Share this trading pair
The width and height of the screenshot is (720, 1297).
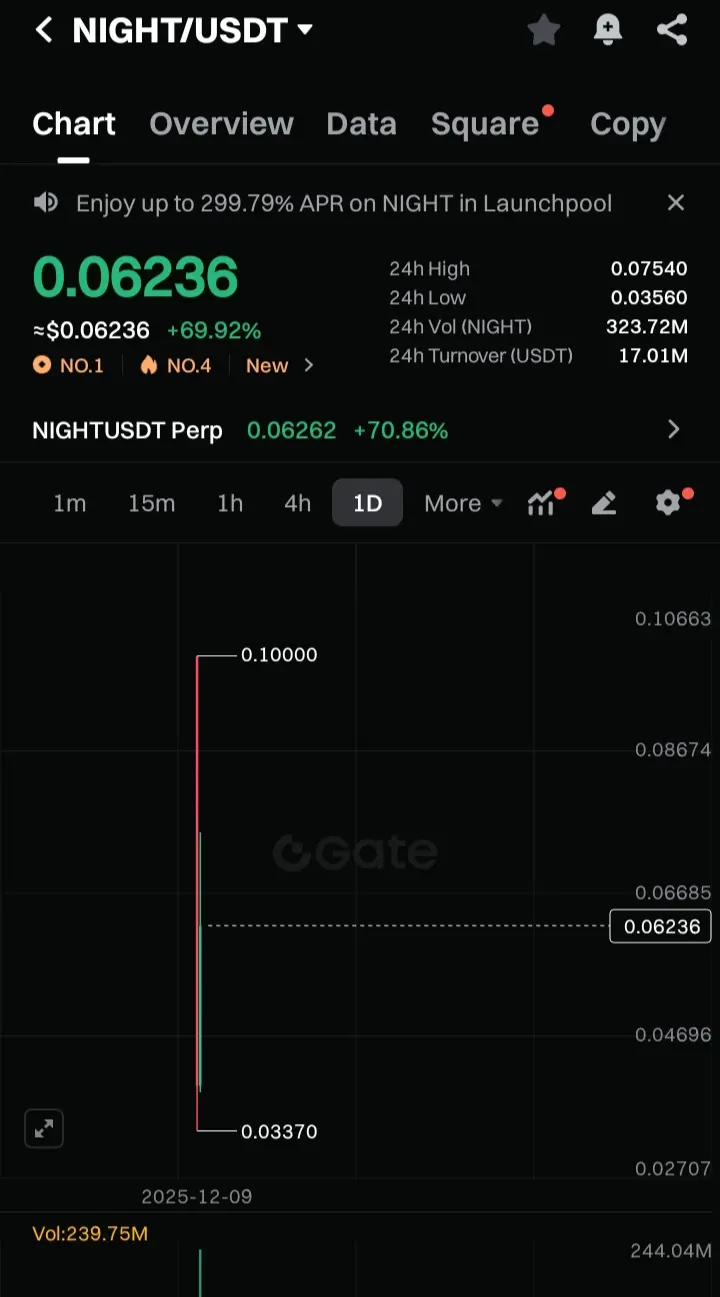pos(672,30)
